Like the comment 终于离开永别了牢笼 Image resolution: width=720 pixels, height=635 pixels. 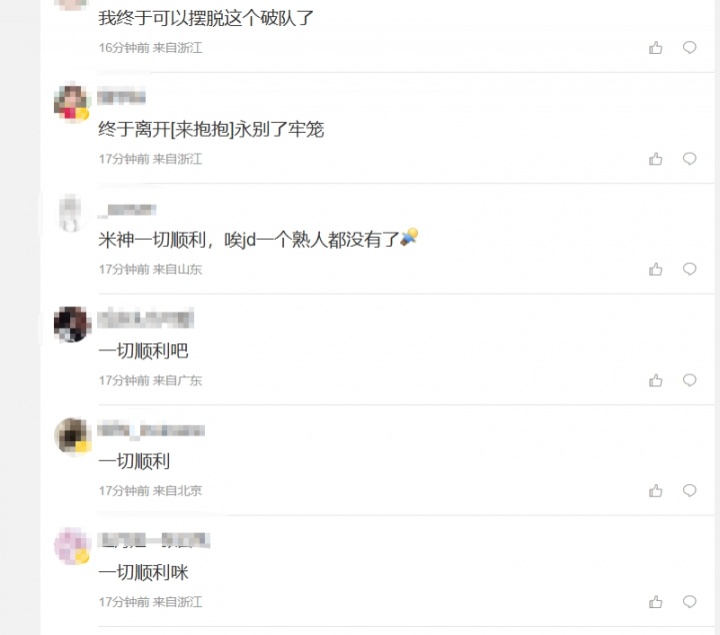pos(656,159)
